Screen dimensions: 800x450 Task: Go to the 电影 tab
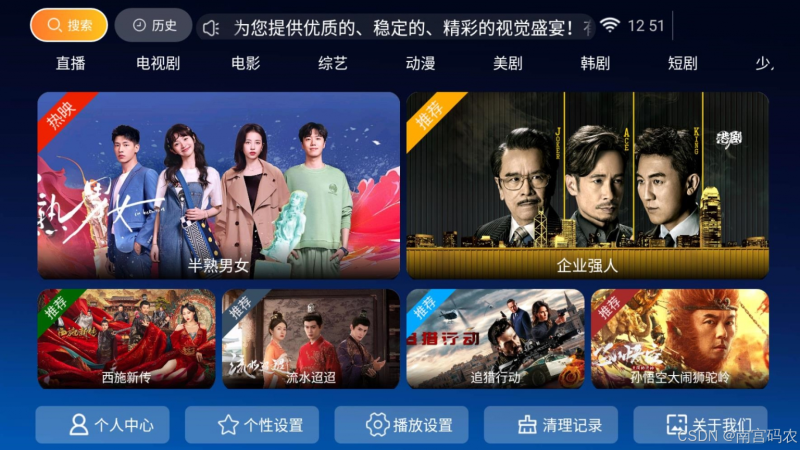[245, 64]
